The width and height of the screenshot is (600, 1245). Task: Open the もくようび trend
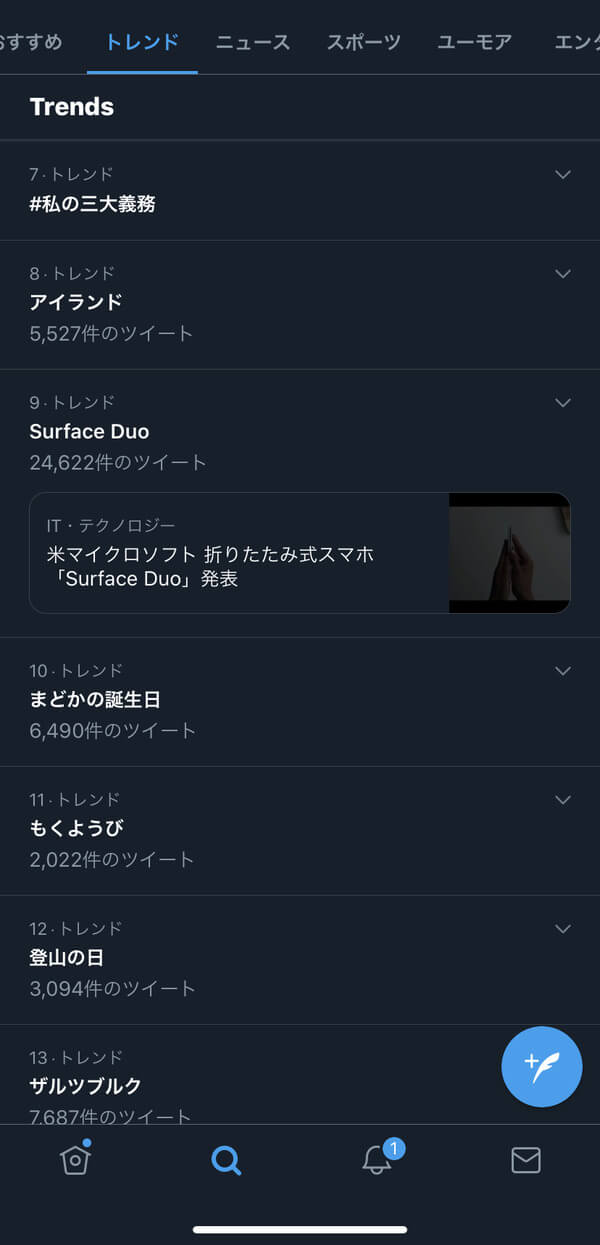[77, 828]
